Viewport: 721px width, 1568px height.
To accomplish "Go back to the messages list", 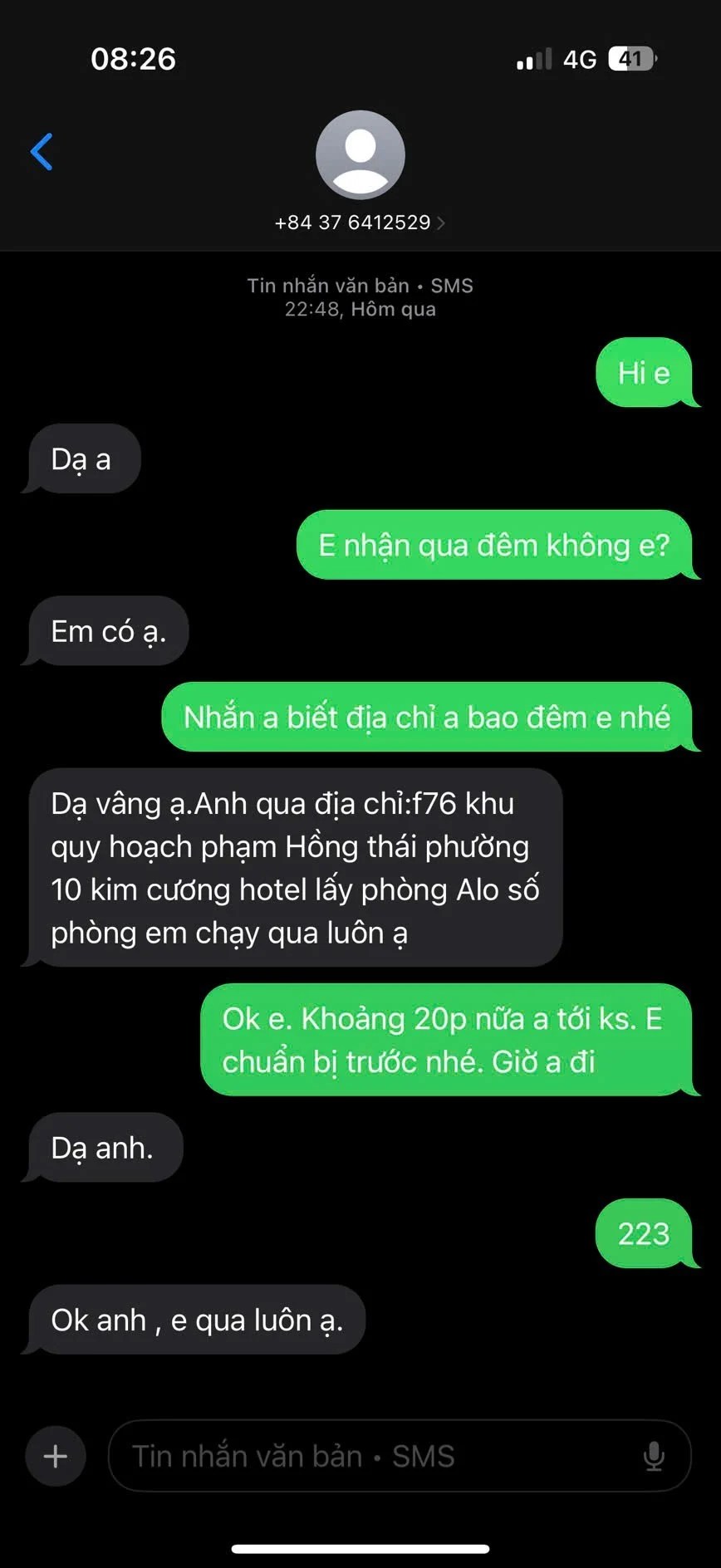I will point(42,152).
